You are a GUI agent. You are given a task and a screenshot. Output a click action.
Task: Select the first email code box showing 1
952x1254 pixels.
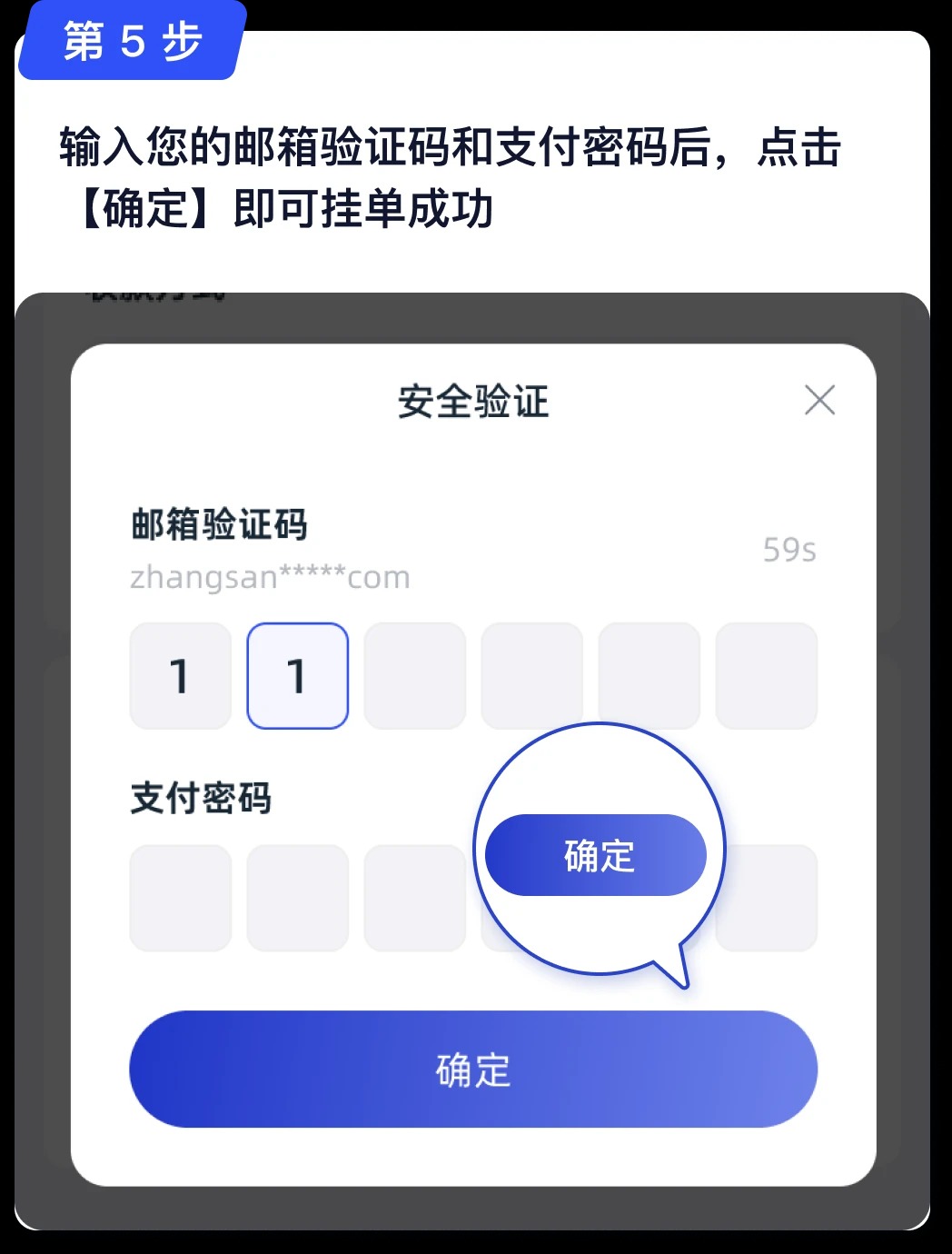[180, 675]
